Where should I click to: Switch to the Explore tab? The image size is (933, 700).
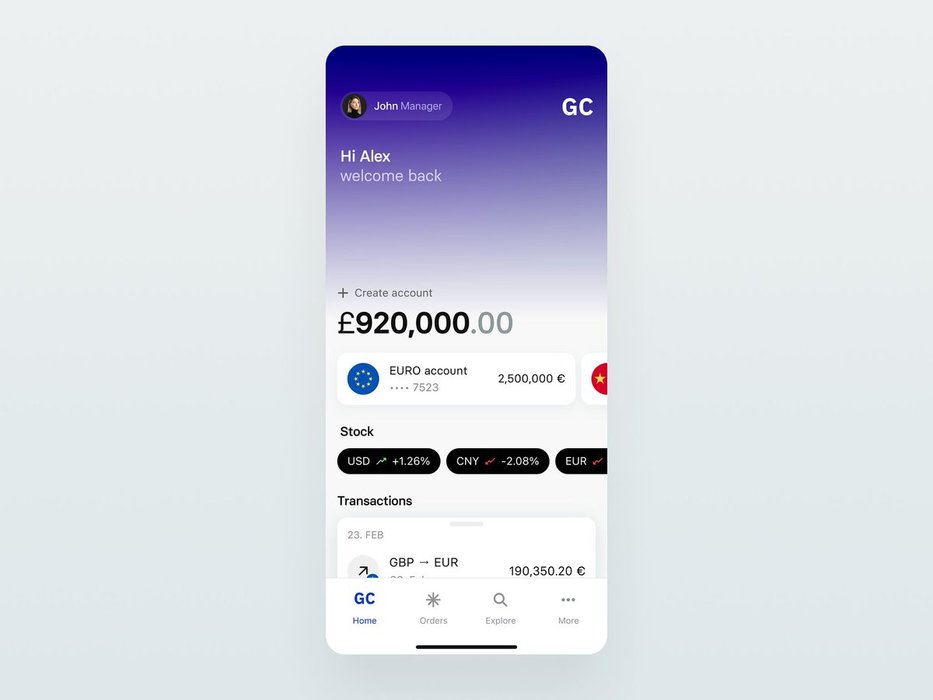[x=500, y=607]
